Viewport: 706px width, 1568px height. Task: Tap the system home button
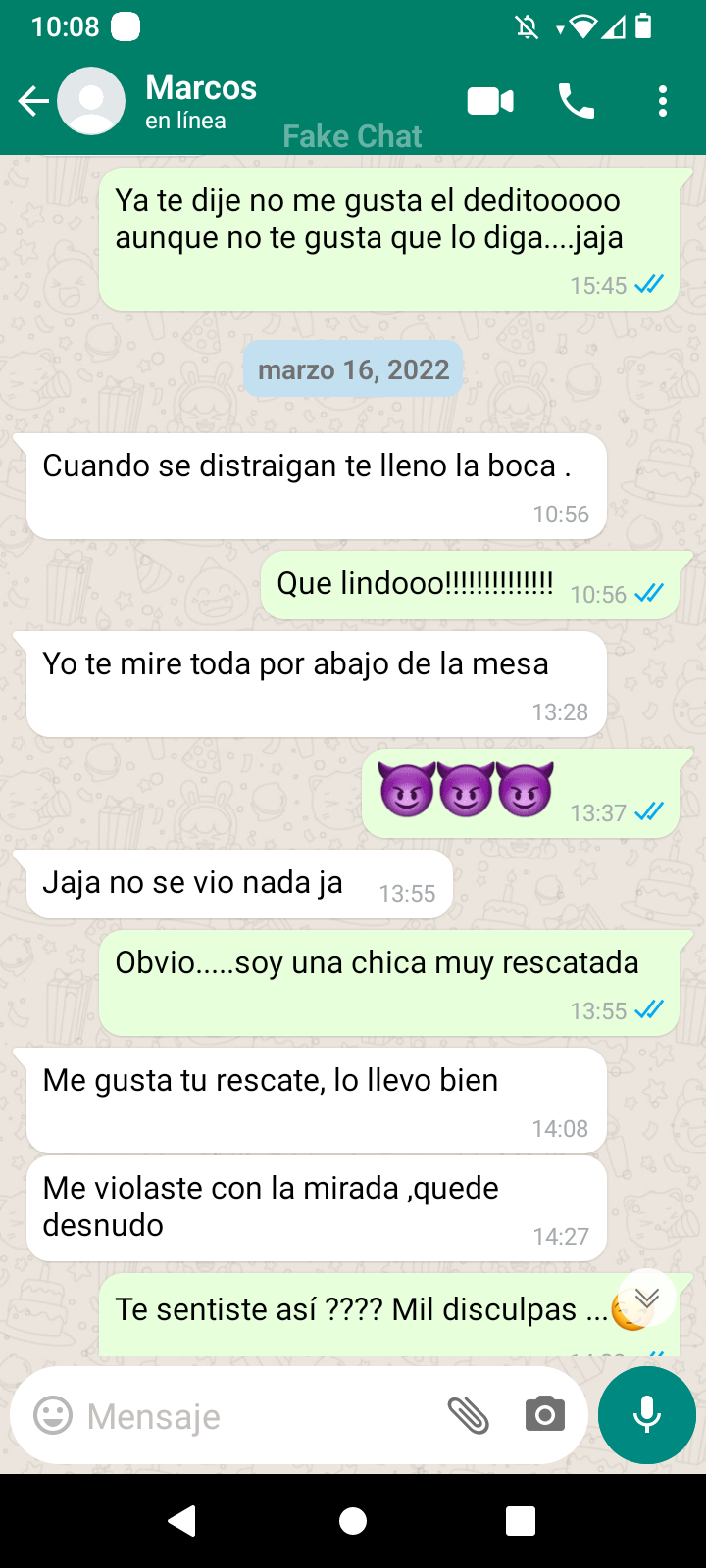(x=353, y=1521)
